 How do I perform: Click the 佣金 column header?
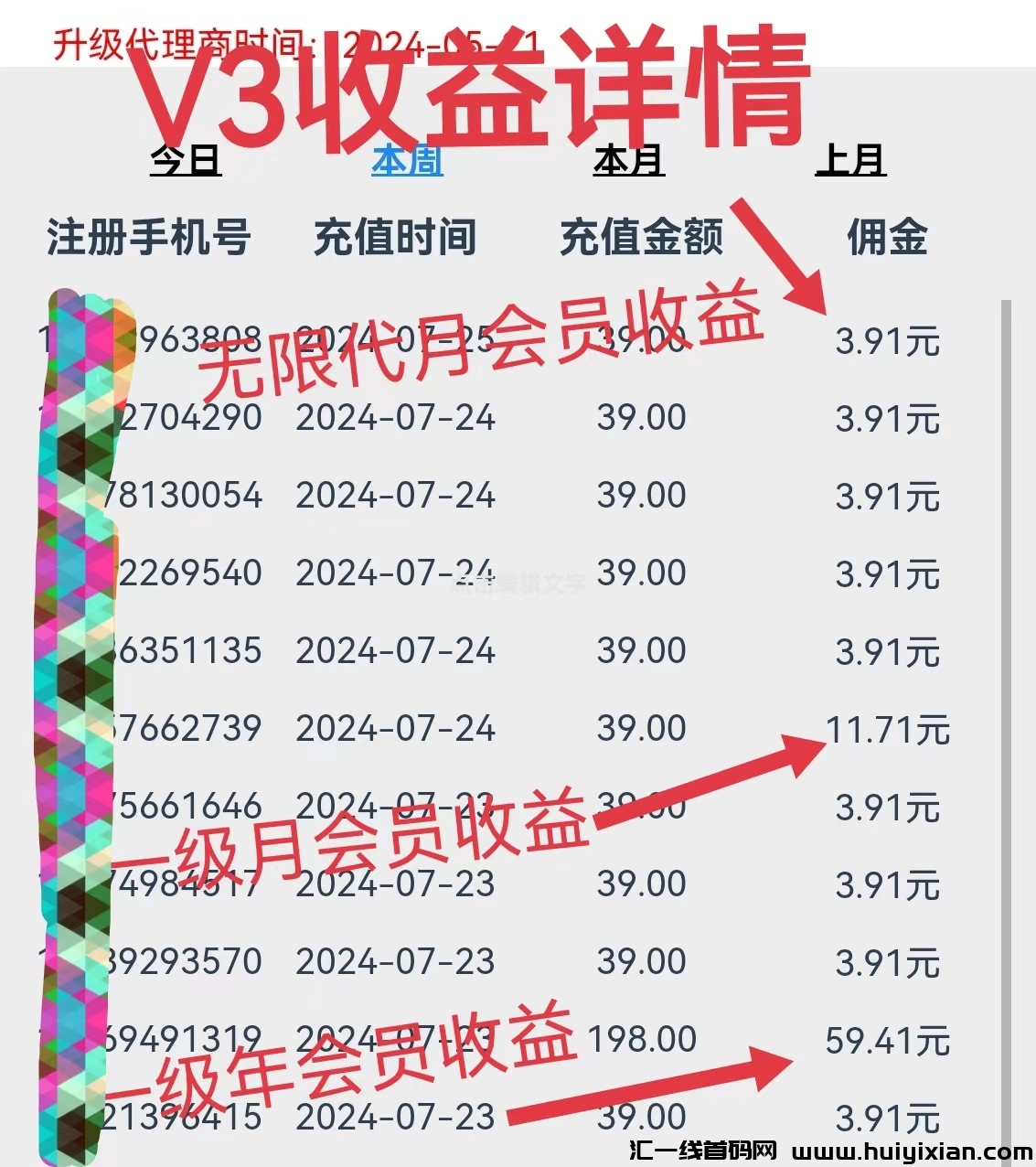pyautogui.click(x=884, y=237)
